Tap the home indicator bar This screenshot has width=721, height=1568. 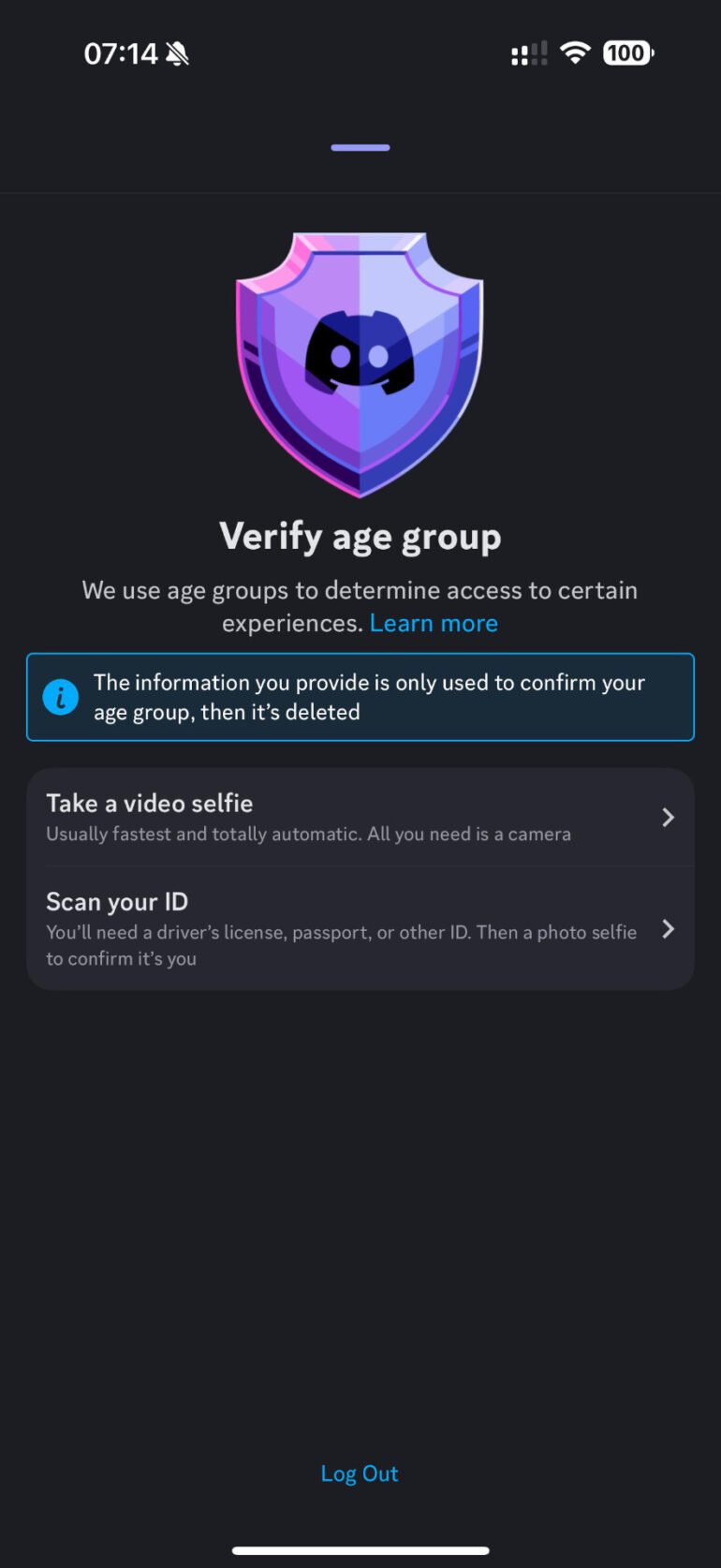point(360,1549)
